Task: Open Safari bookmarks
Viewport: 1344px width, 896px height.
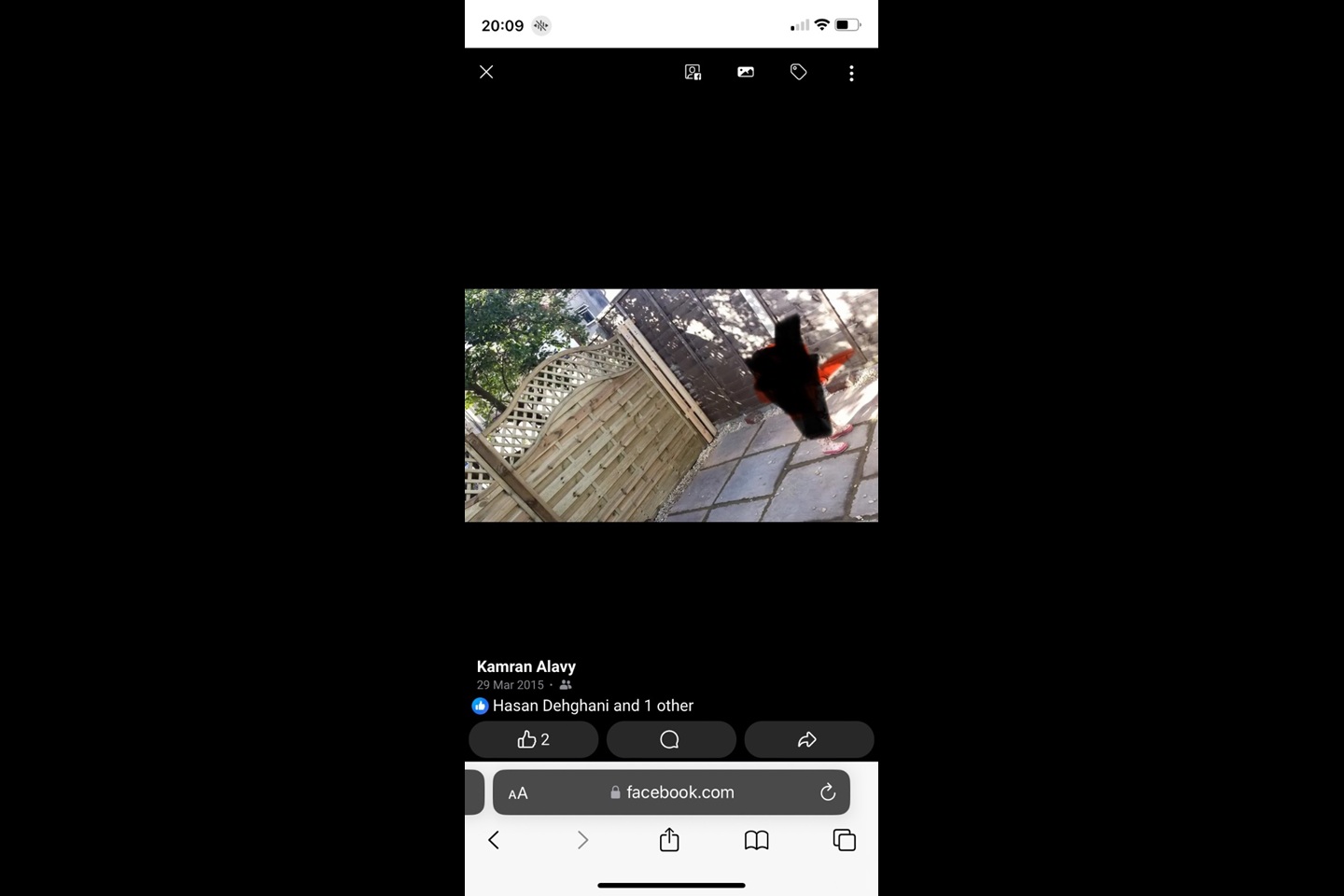Action: [x=756, y=840]
